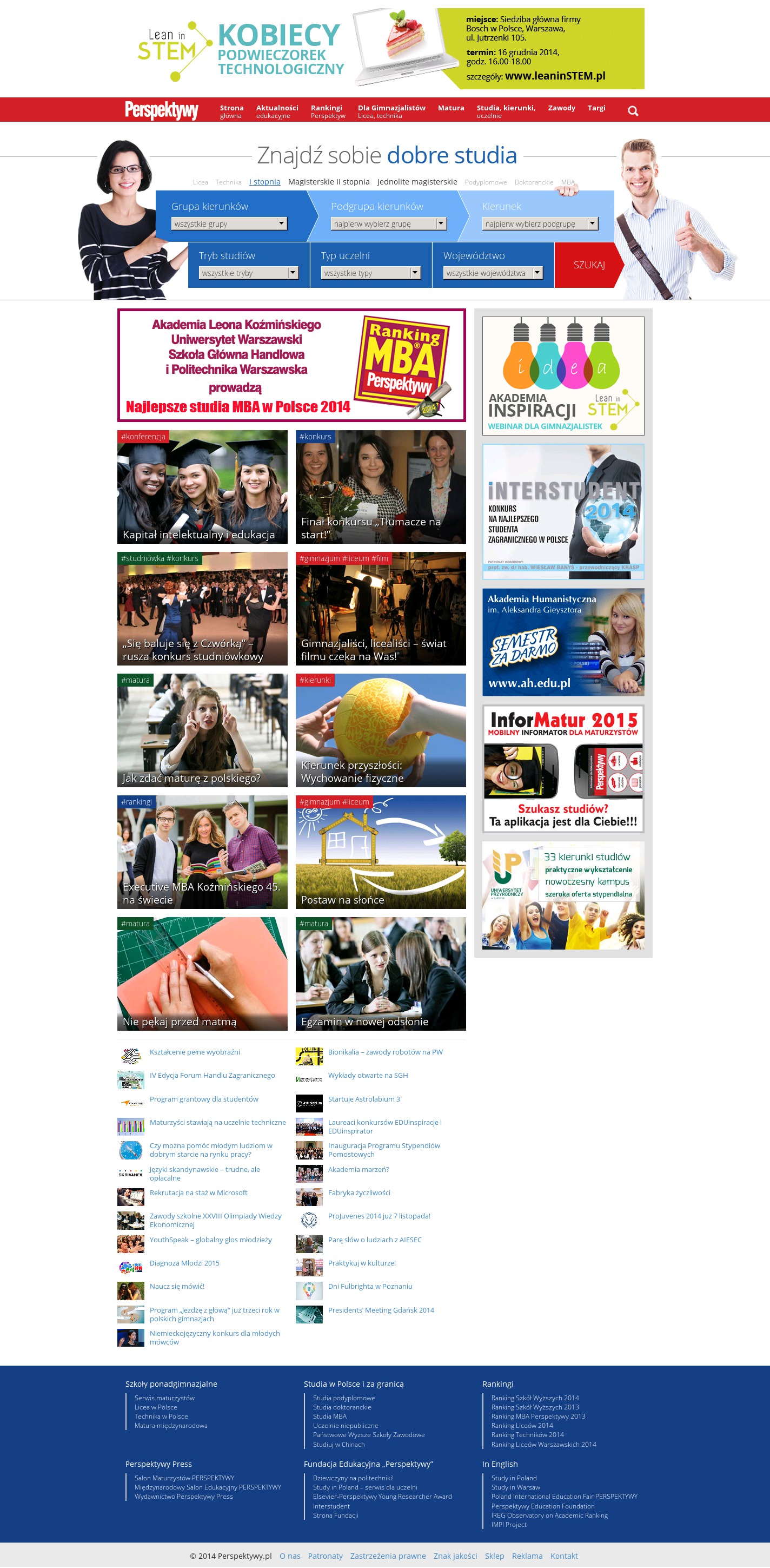Choose a Województwo from the dropdown

[x=493, y=273]
